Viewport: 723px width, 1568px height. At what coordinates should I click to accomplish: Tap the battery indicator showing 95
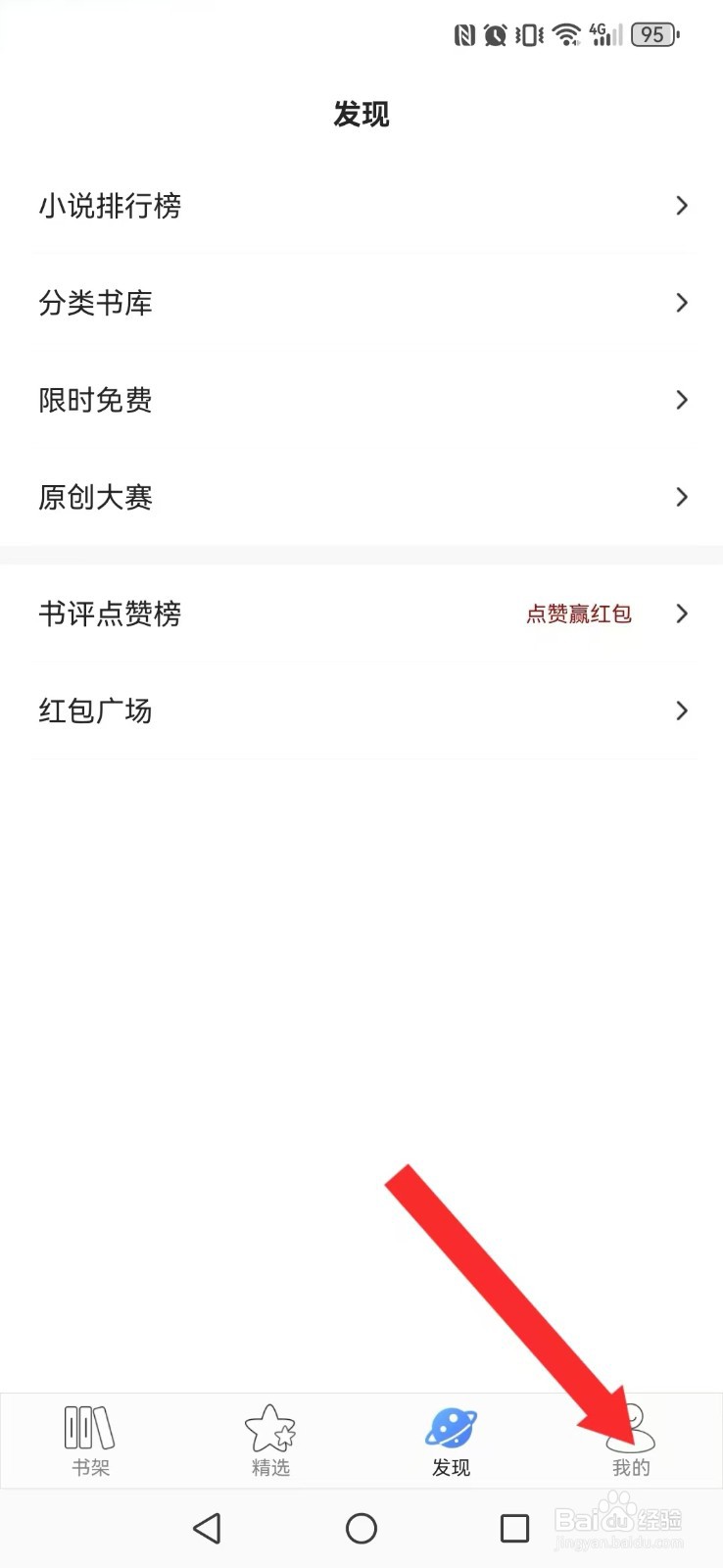click(x=653, y=34)
